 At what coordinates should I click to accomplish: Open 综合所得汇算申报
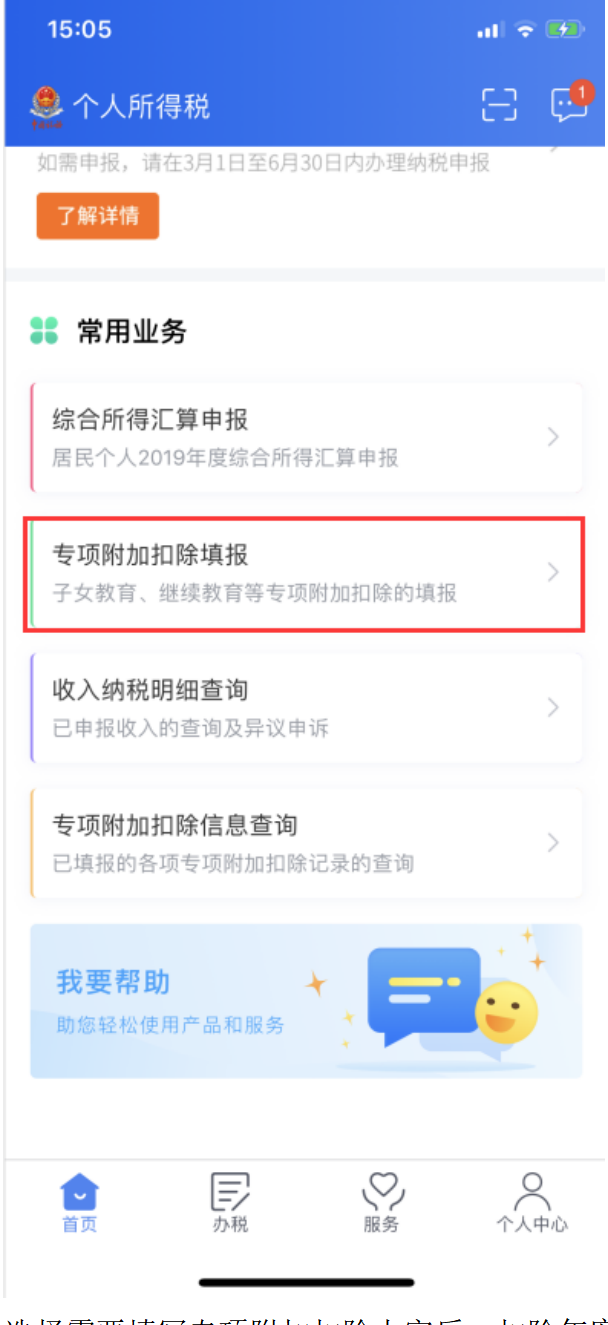pos(307,437)
